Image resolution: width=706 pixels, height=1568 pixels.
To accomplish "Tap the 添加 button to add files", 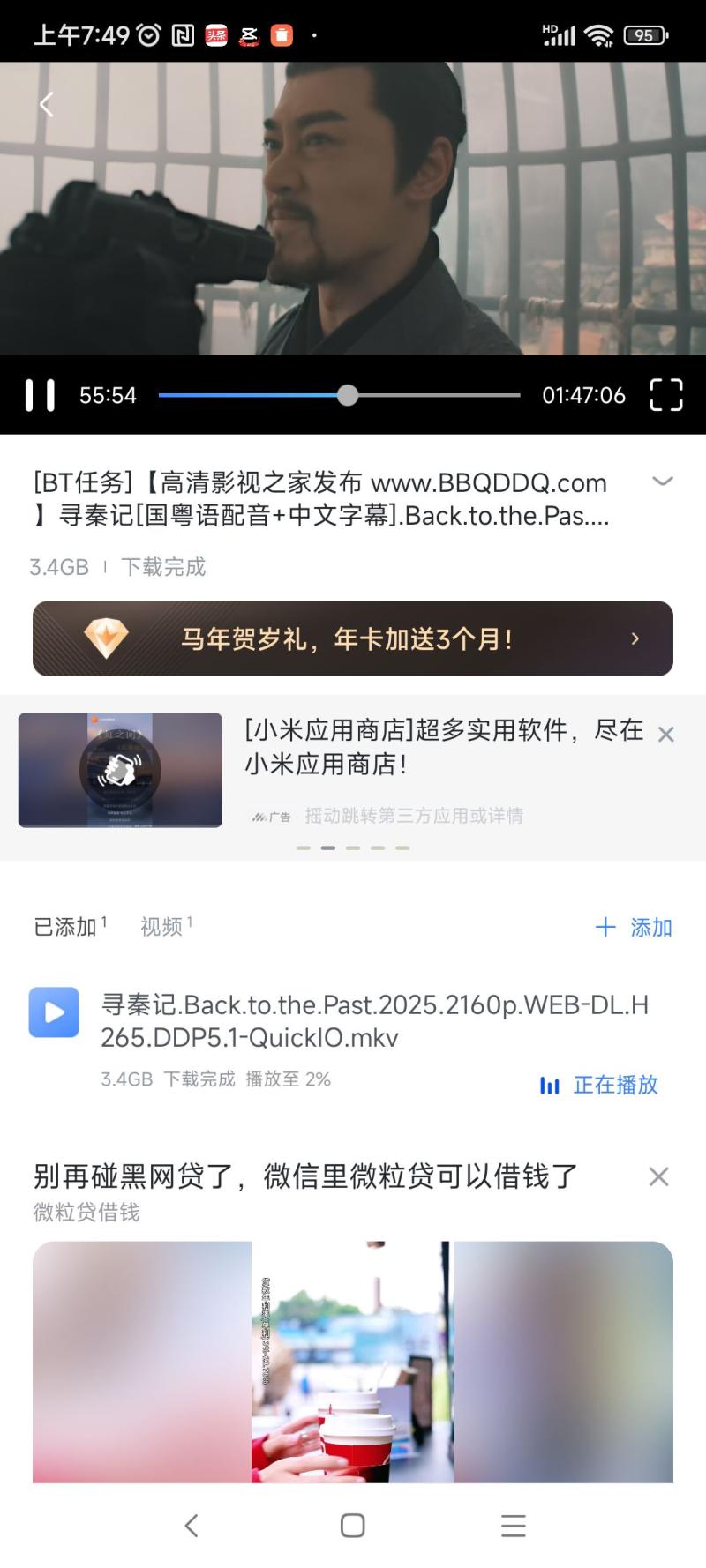I will (x=634, y=927).
